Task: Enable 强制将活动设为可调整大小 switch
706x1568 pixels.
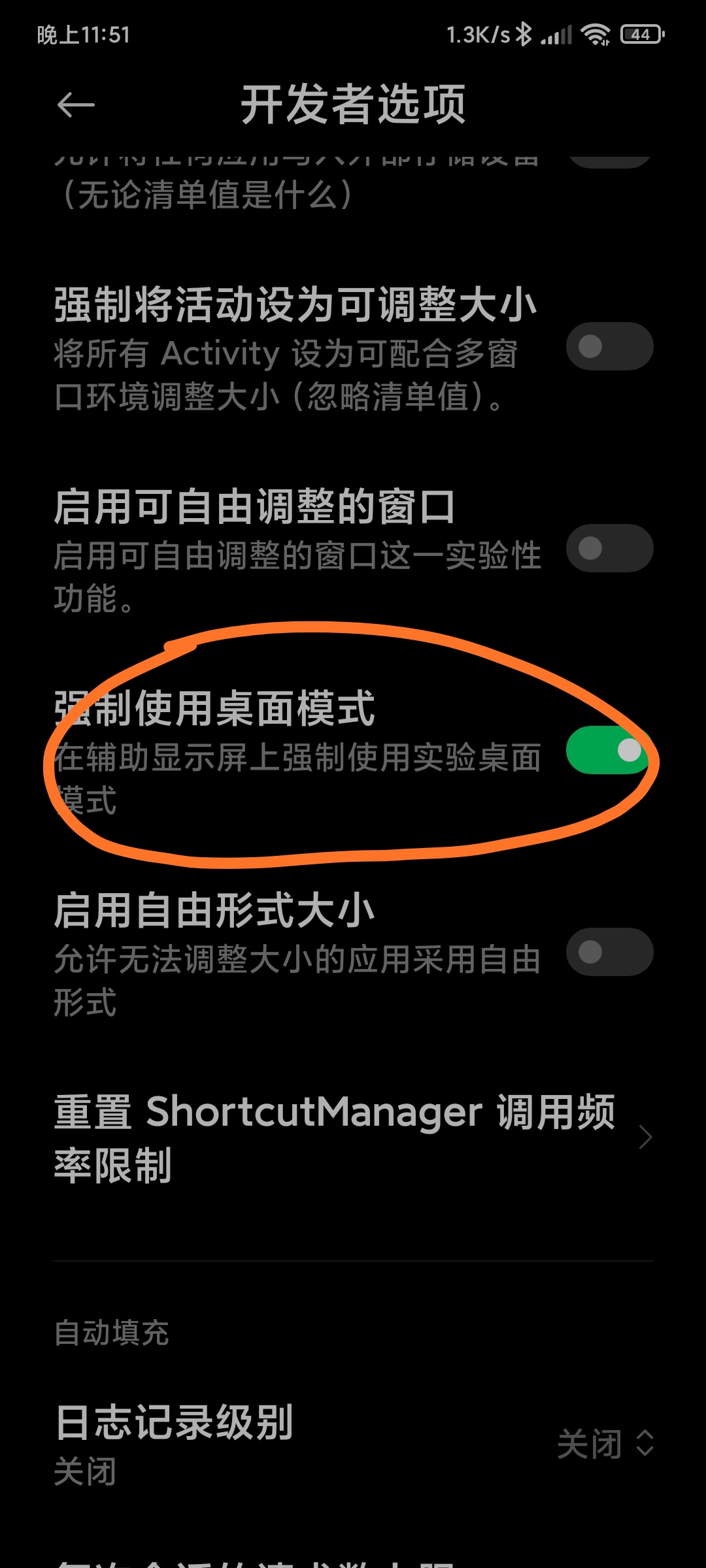Action: 609,346
